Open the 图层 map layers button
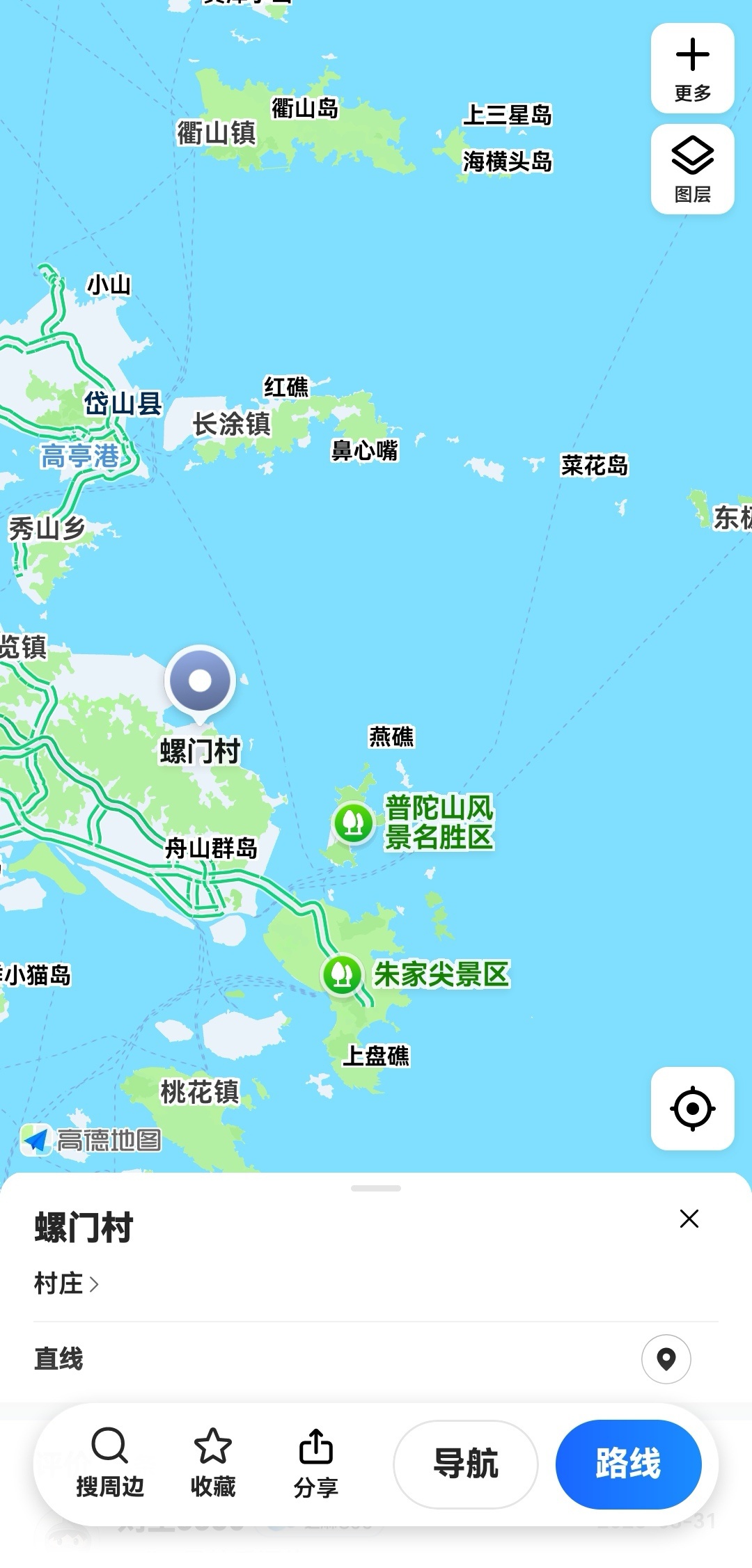 tap(692, 169)
